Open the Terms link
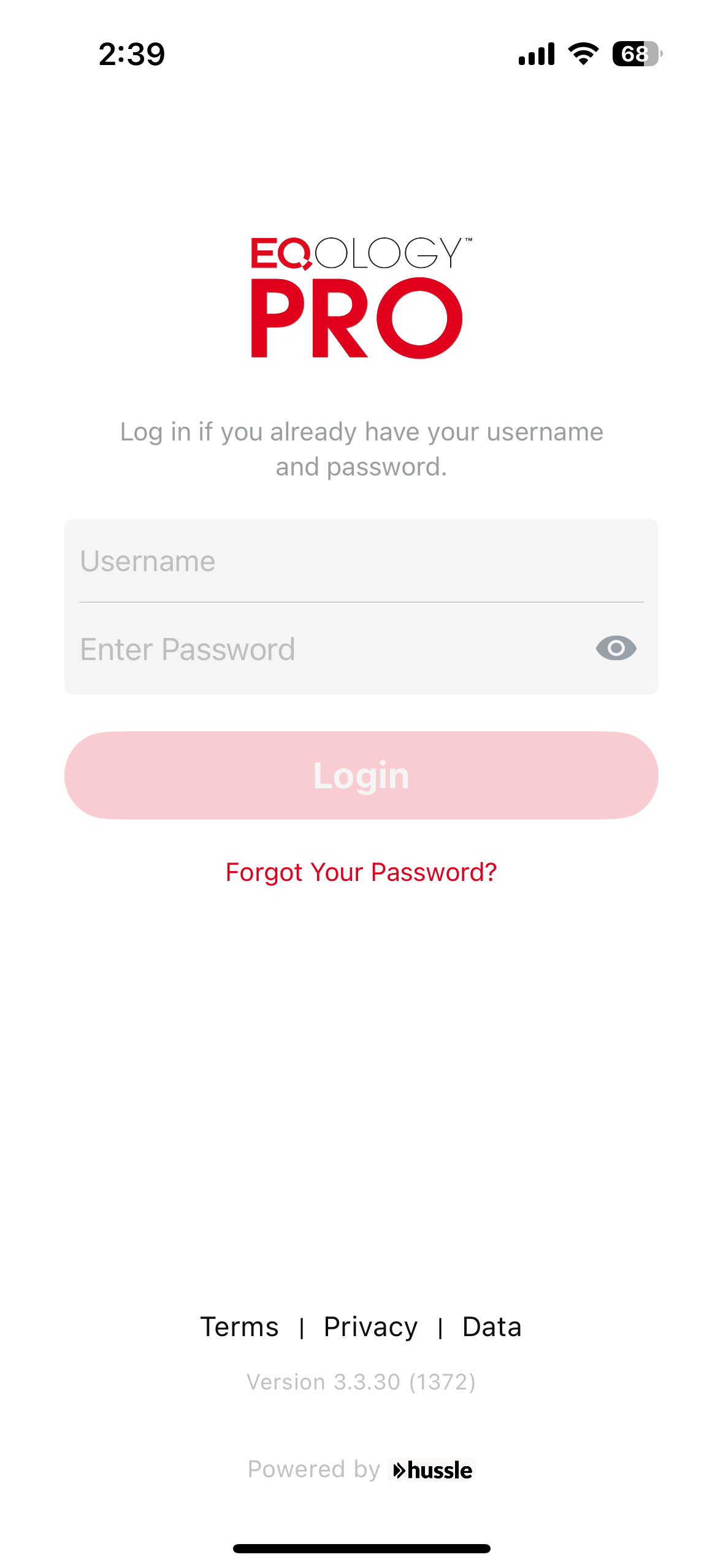723x1568 pixels. pyautogui.click(x=239, y=1327)
